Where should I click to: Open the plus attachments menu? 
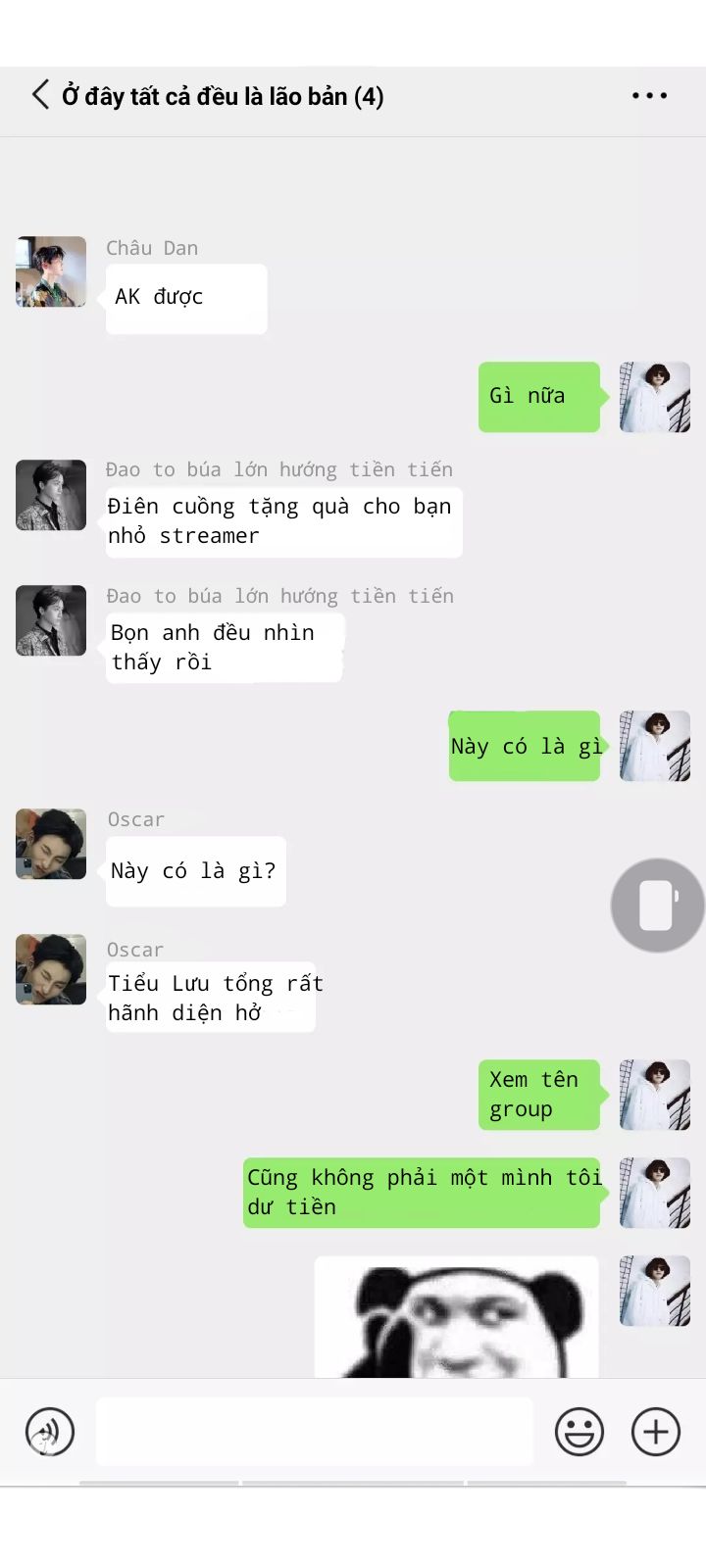[x=655, y=1432]
